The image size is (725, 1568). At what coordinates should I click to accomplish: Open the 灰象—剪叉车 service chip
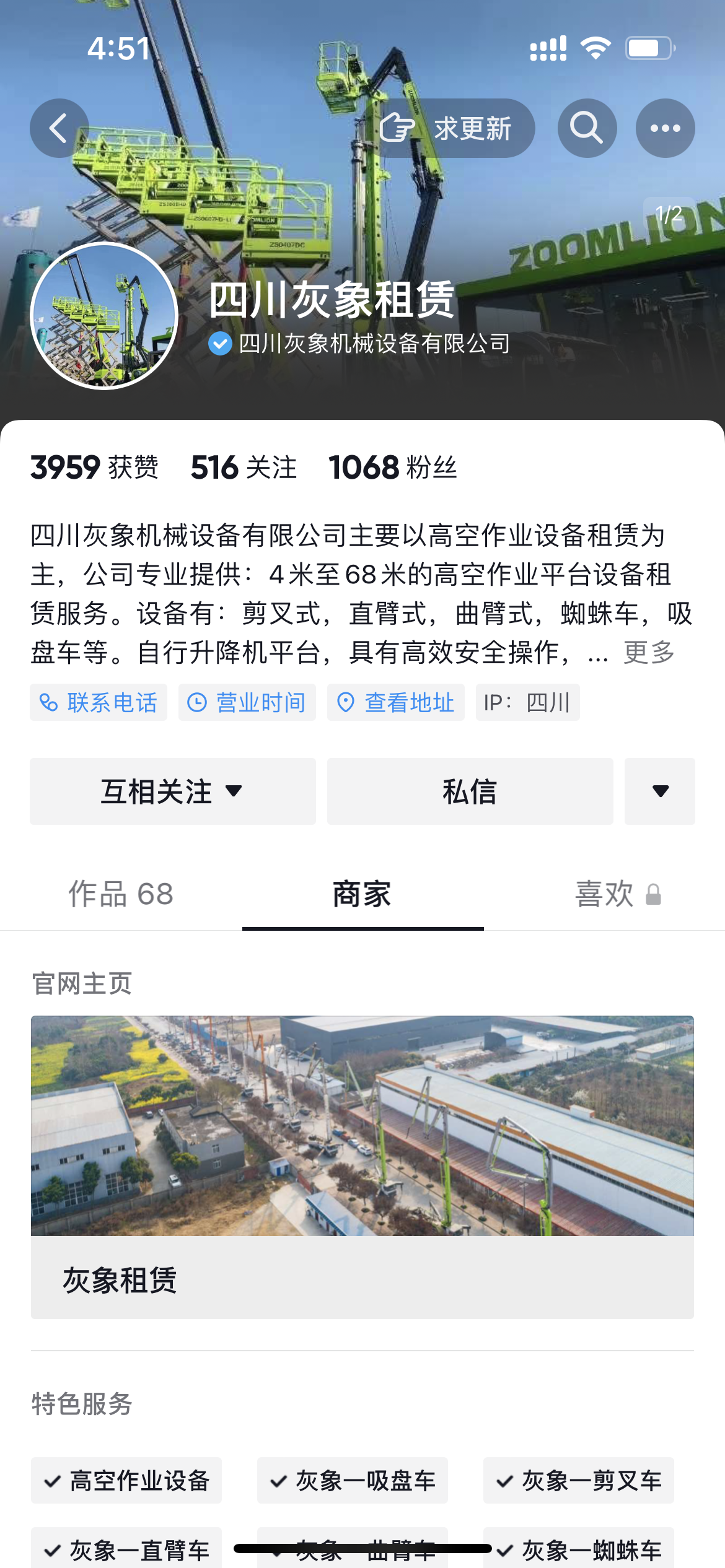click(x=578, y=1481)
